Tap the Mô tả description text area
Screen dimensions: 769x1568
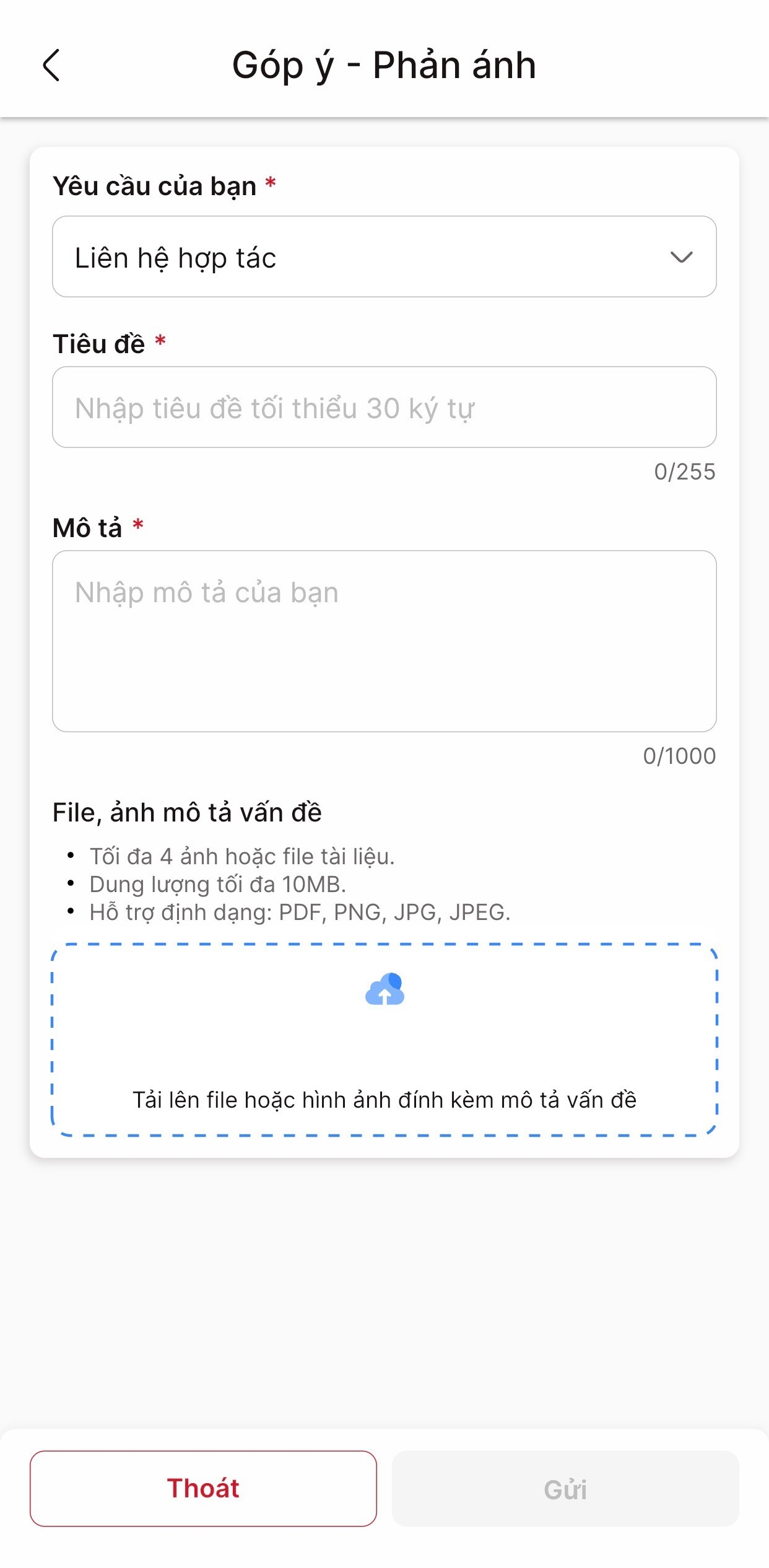pos(384,641)
